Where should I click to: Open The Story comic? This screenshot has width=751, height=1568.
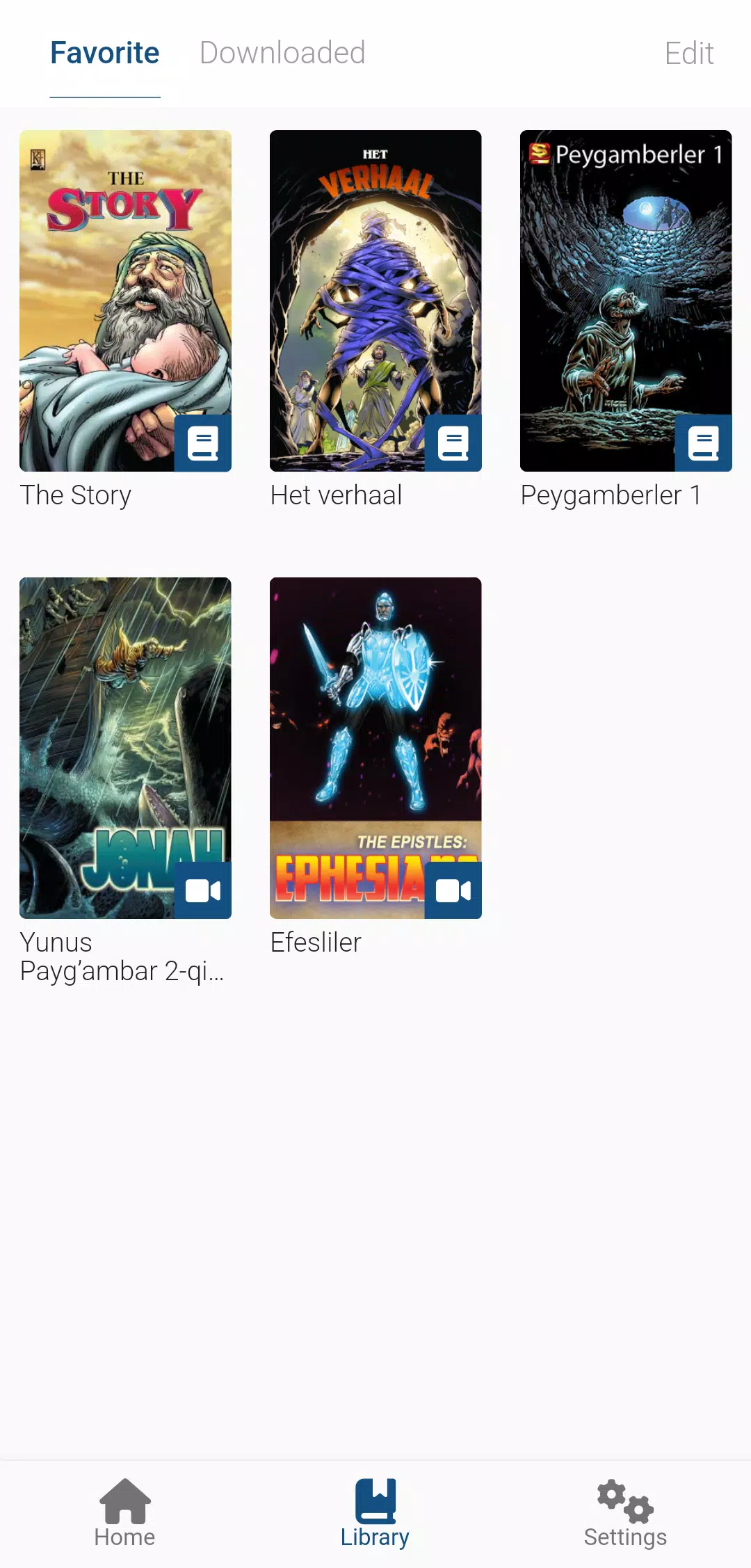tap(125, 301)
